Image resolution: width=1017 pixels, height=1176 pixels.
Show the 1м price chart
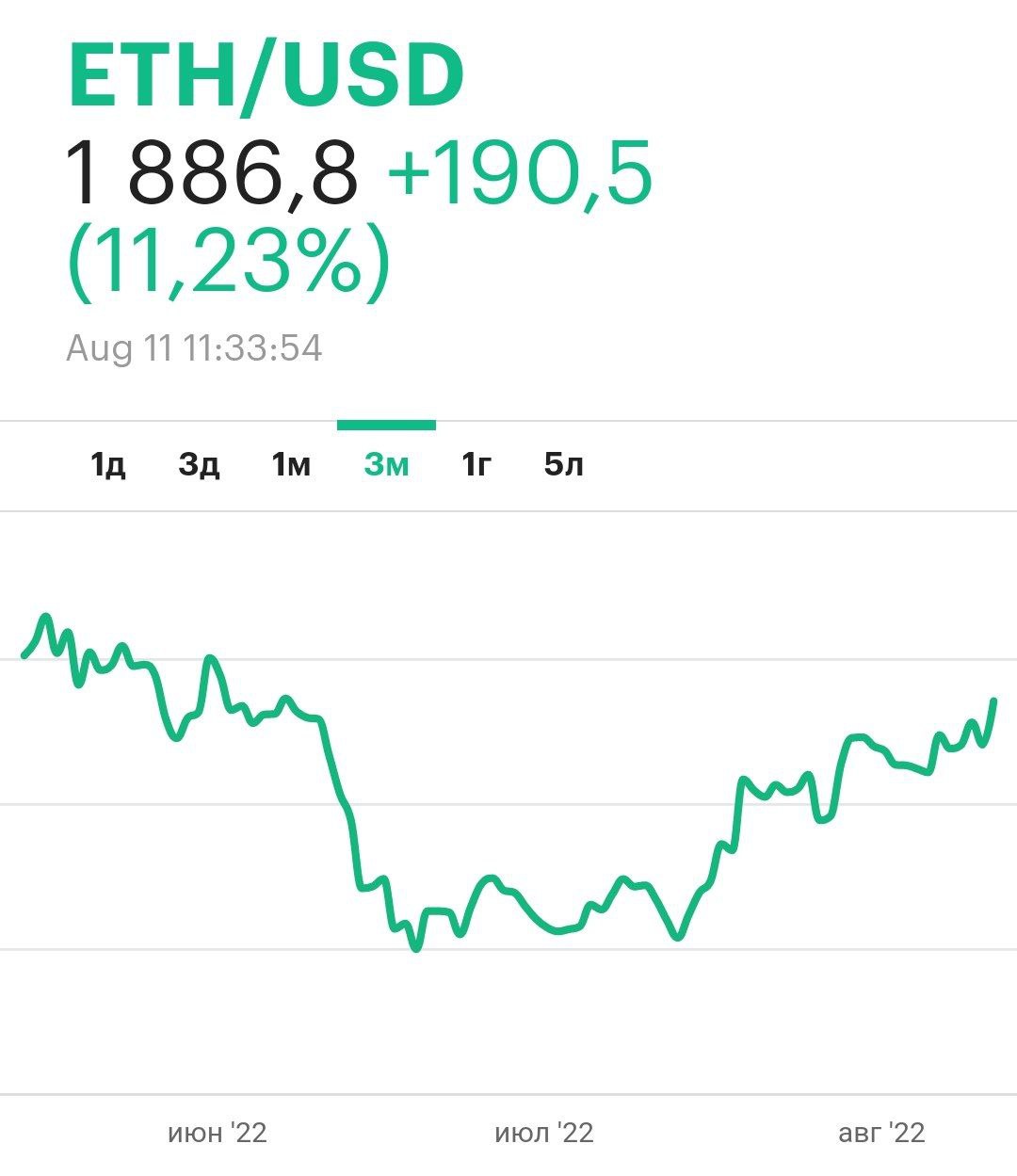[x=291, y=464]
